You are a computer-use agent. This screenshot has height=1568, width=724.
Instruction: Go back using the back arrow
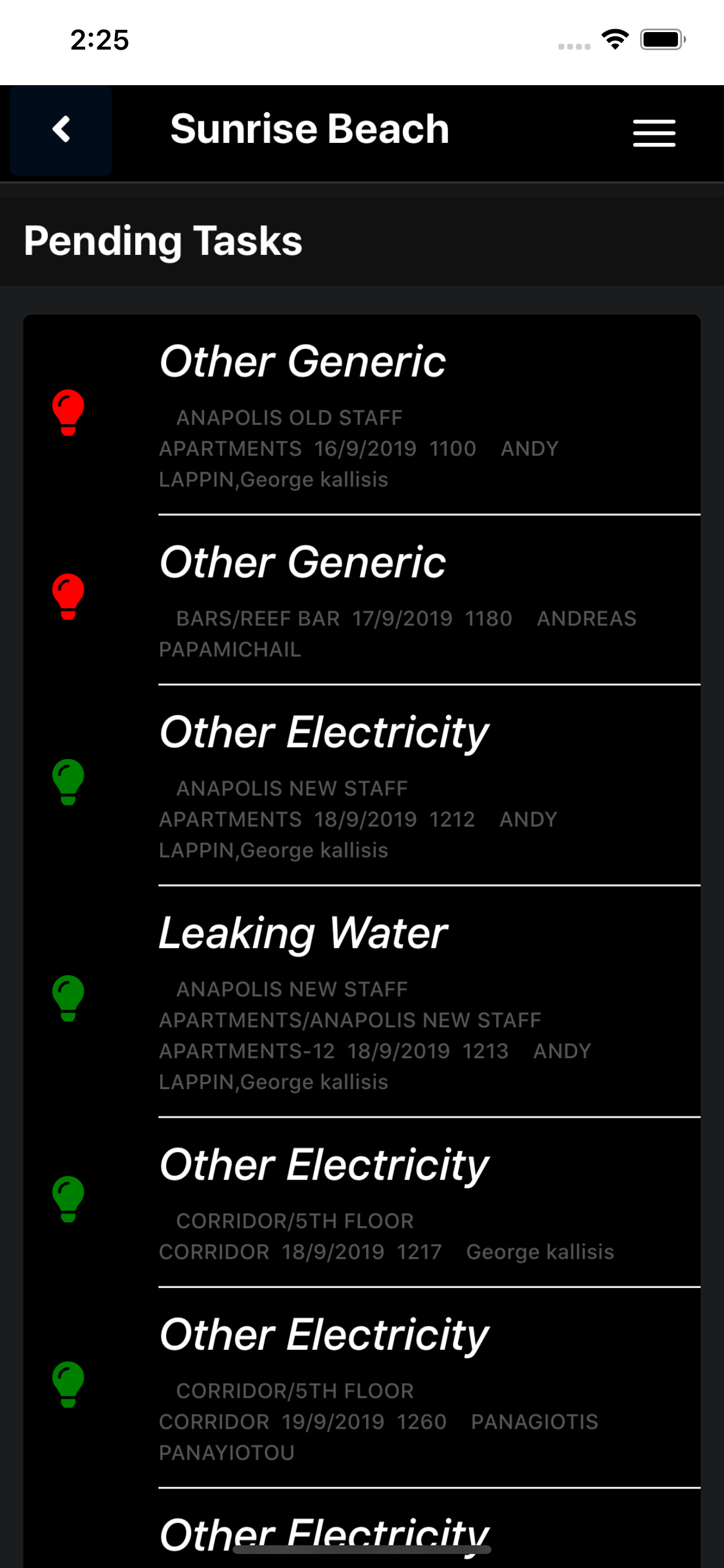(x=61, y=130)
